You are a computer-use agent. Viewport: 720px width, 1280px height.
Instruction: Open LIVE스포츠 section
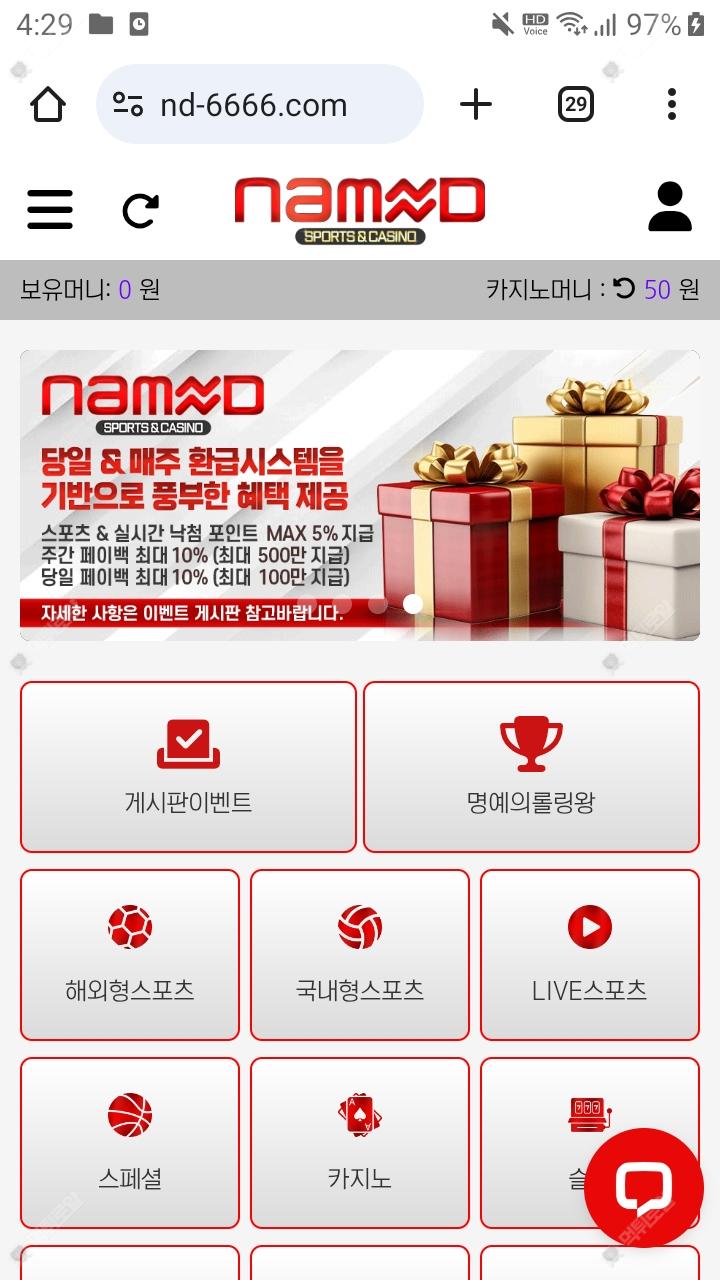pyautogui.click(x=589, y=954)
